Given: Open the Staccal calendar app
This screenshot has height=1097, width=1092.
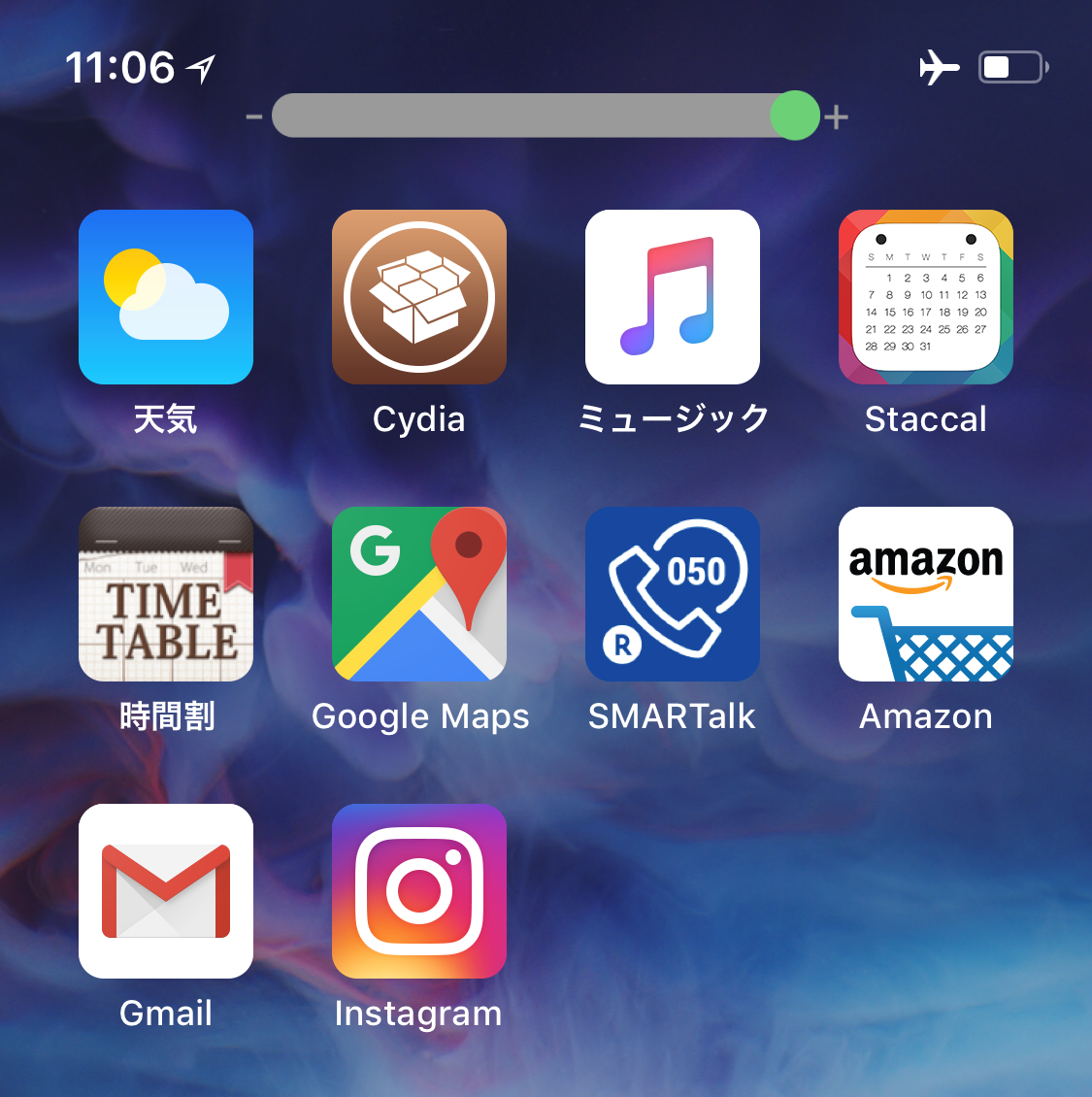Looking at the screenshot, I should [x=926, y=297].
